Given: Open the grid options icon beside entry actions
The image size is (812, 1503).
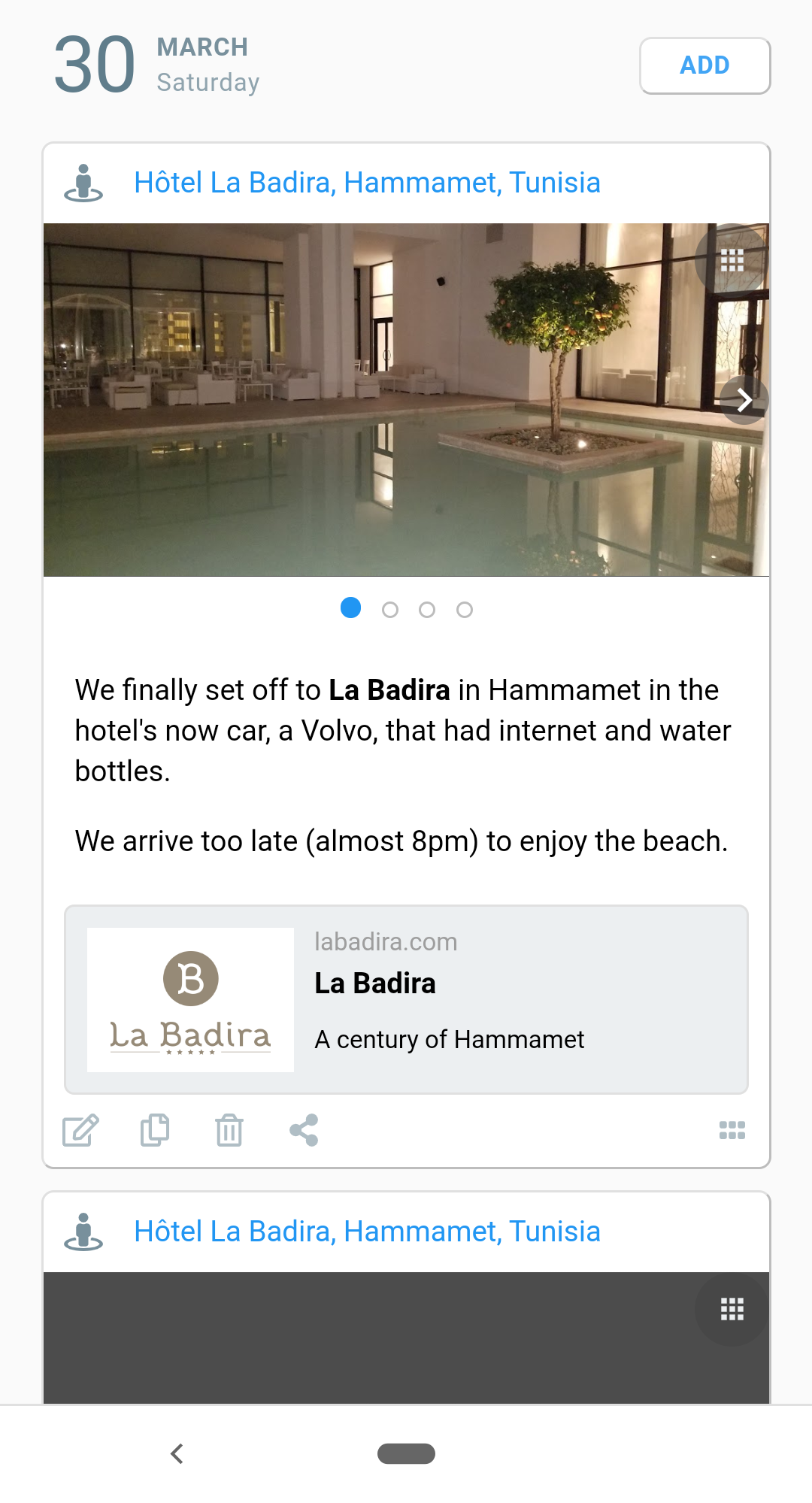Looking at the screenshot, I should click(732, 1129).
